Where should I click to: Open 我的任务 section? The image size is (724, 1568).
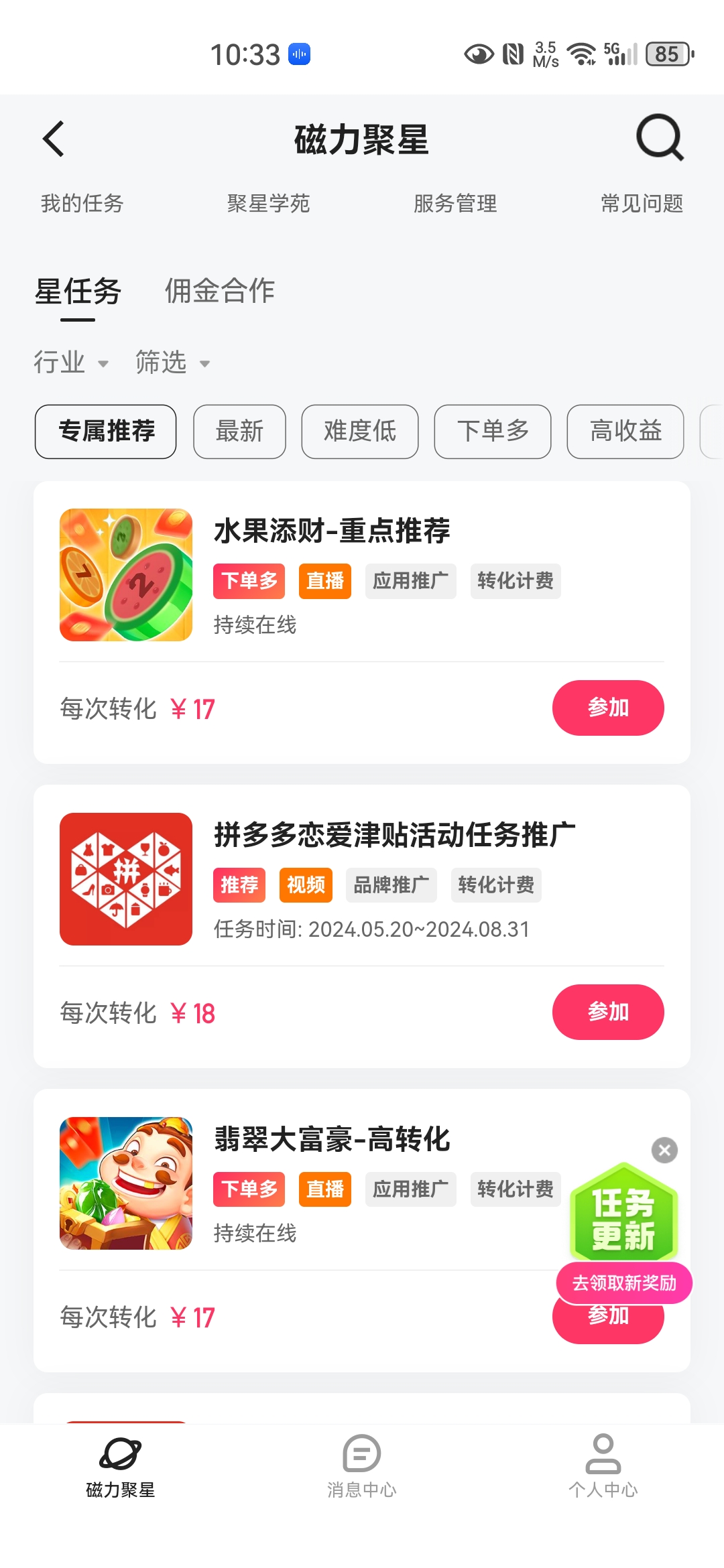coord(82,203)
